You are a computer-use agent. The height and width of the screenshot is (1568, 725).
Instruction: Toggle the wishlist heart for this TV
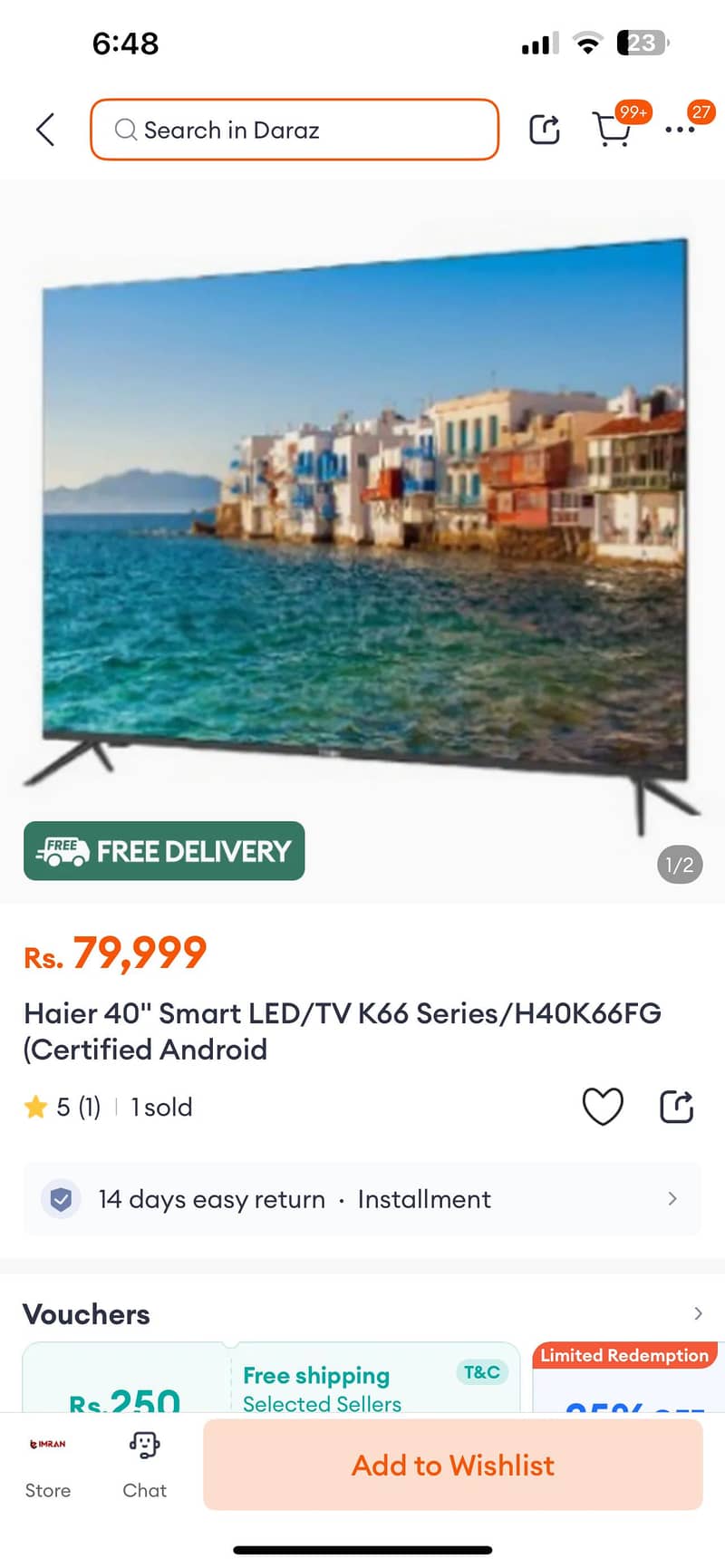[603, 1106]
